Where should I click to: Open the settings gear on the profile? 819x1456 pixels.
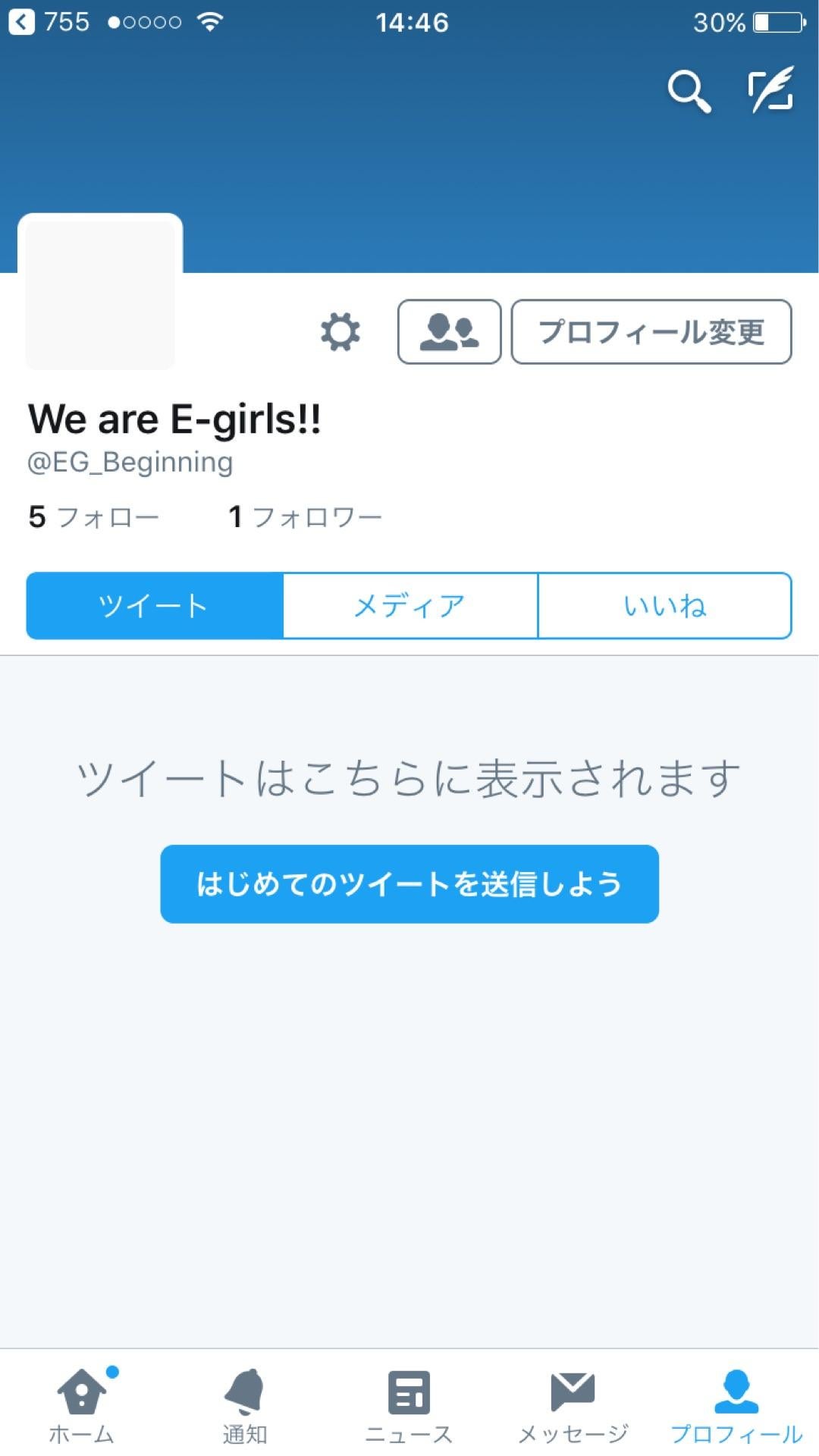point(340,332)
